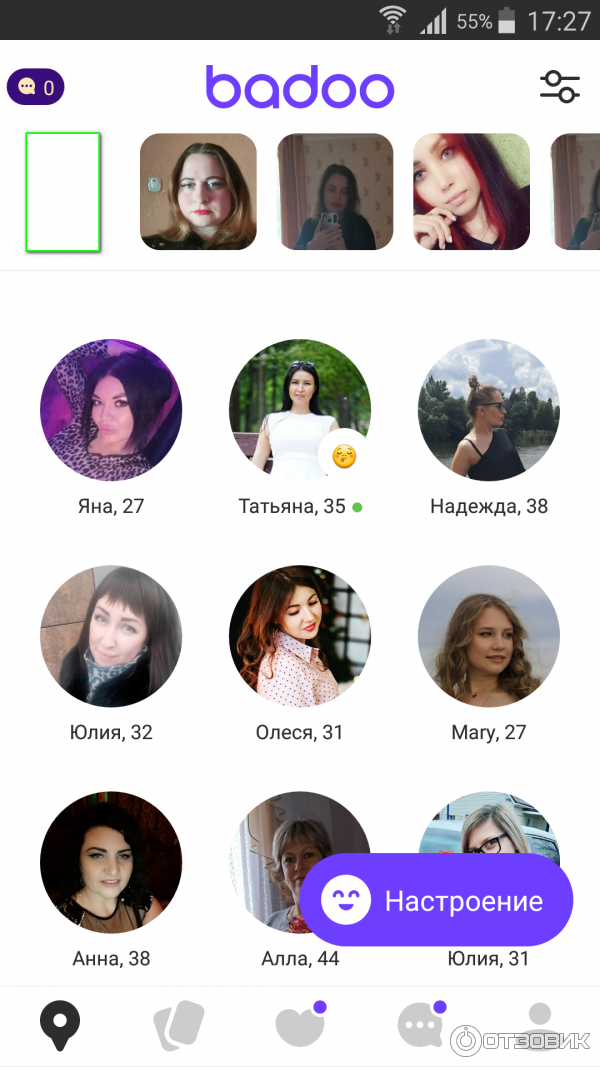Tap the message counter badge showing 0
Image resolution: width=600 pixels, height=1067 pixels.
pos(36,87)
